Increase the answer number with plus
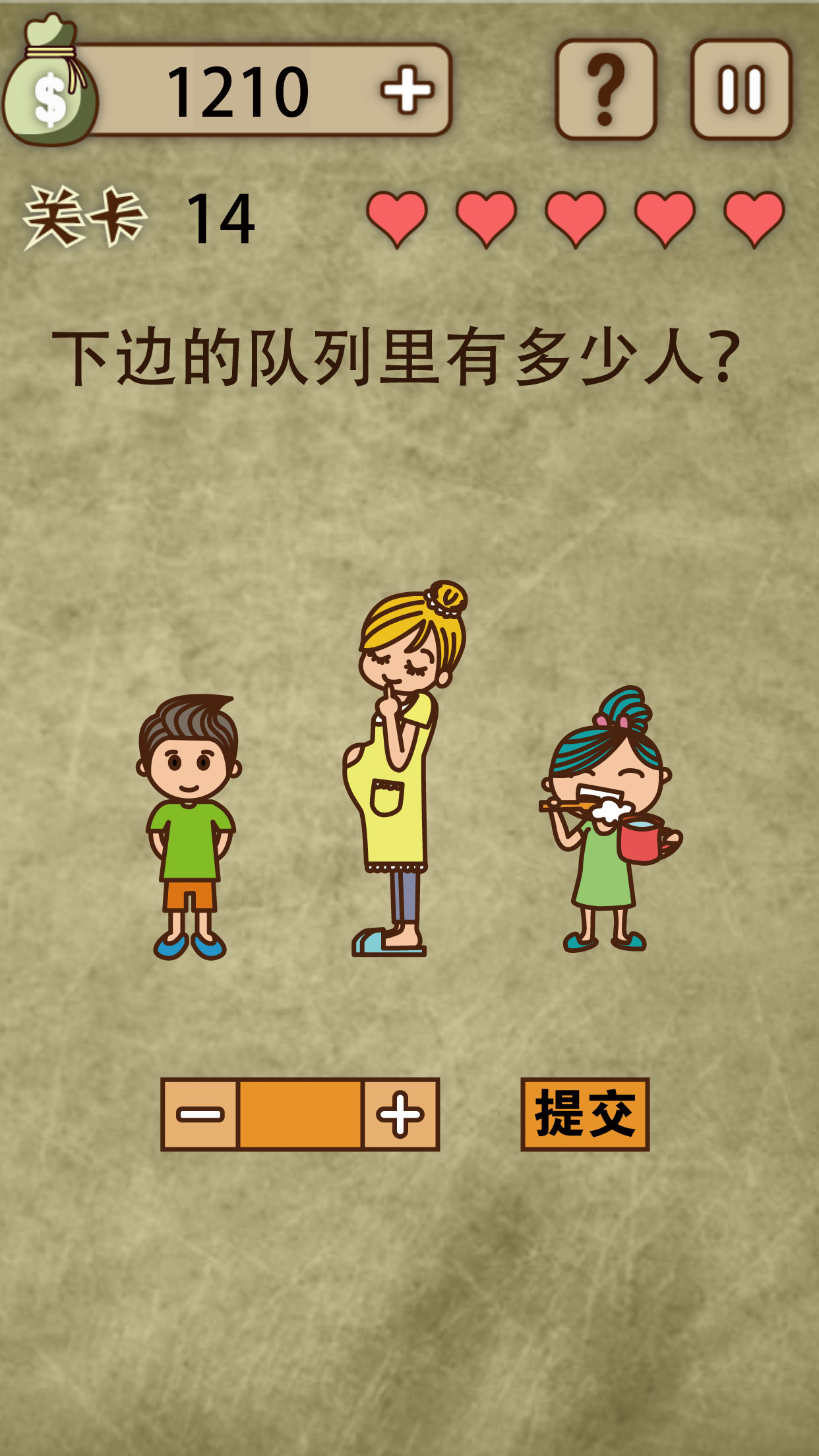819x1456 pixels. coord(400,1114)
